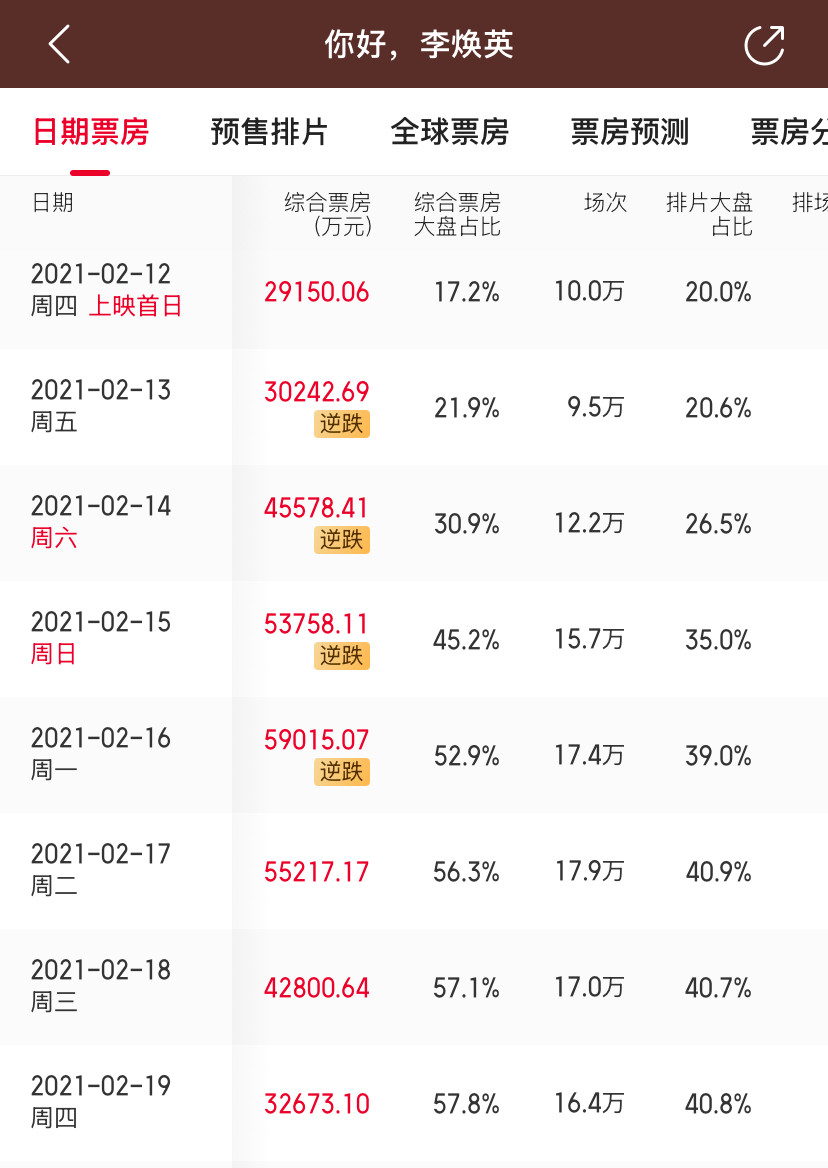
Task: Open the partly visible 票房分 tab
Action: [x=789, y=132]
